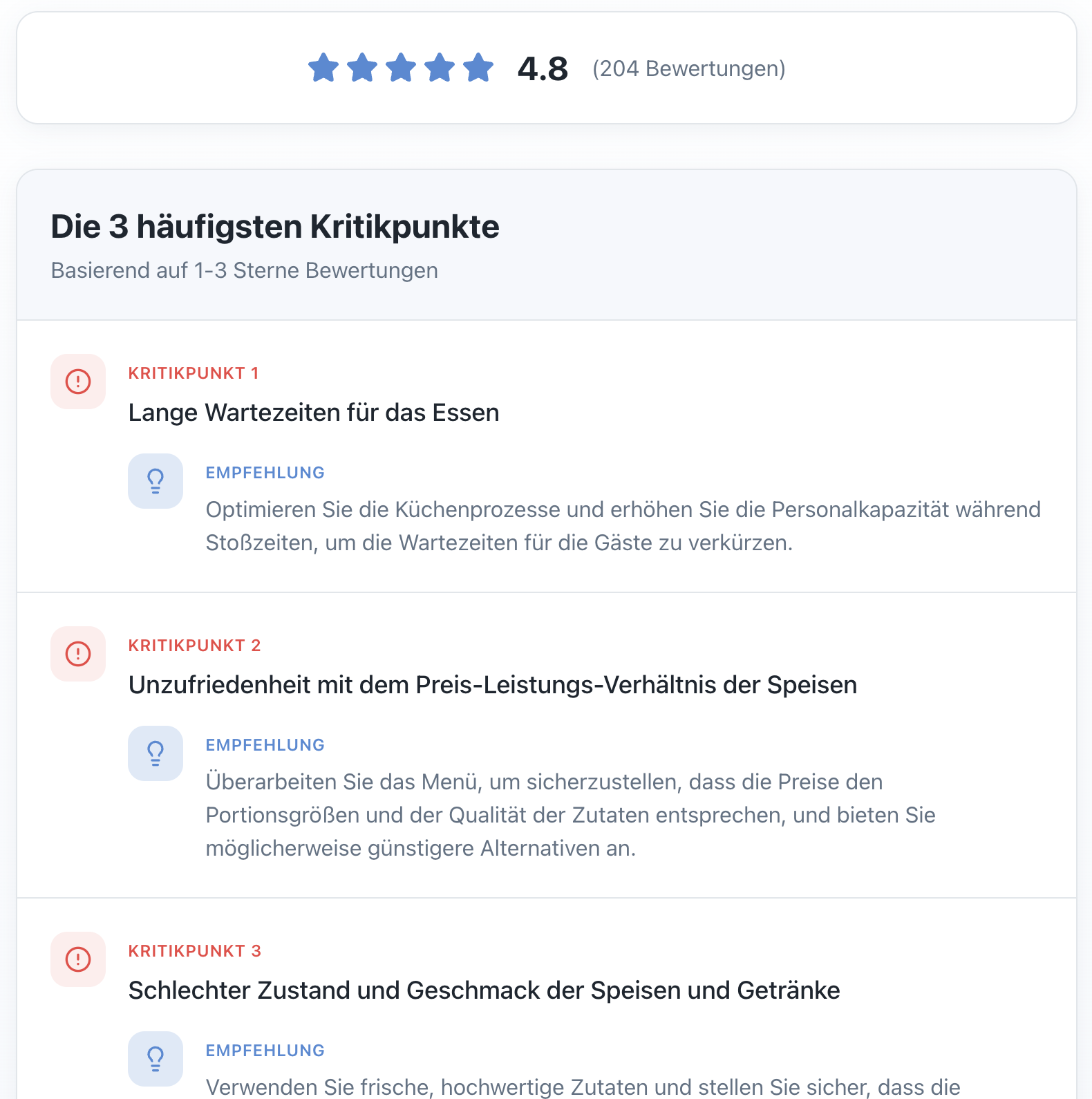Select the lightbulb icon beside the Zutaten recommendation
The height and width of the screenshot is (1099, 1092).
(x=155, y=1059)
